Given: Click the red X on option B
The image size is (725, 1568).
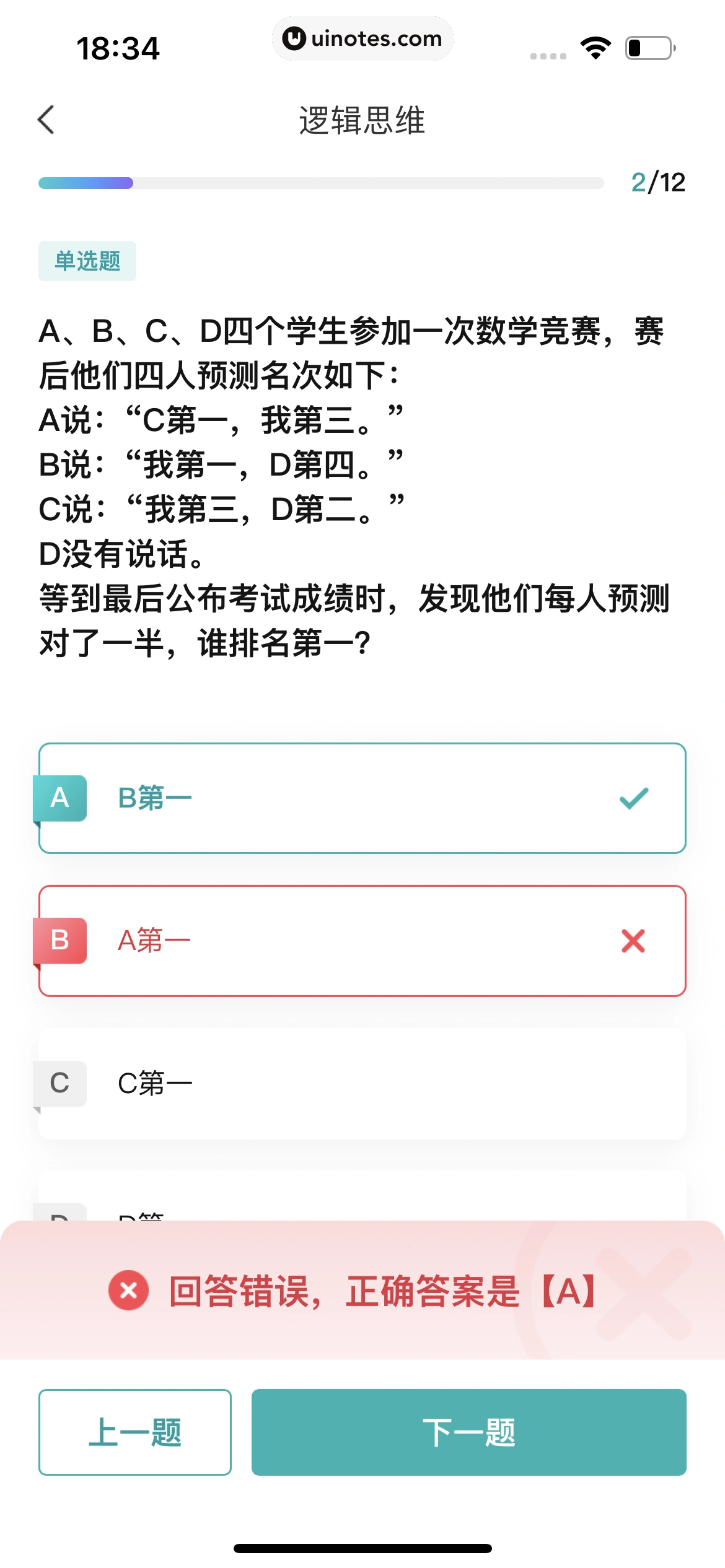Looking at the screenshot, I should click(633, 941).
